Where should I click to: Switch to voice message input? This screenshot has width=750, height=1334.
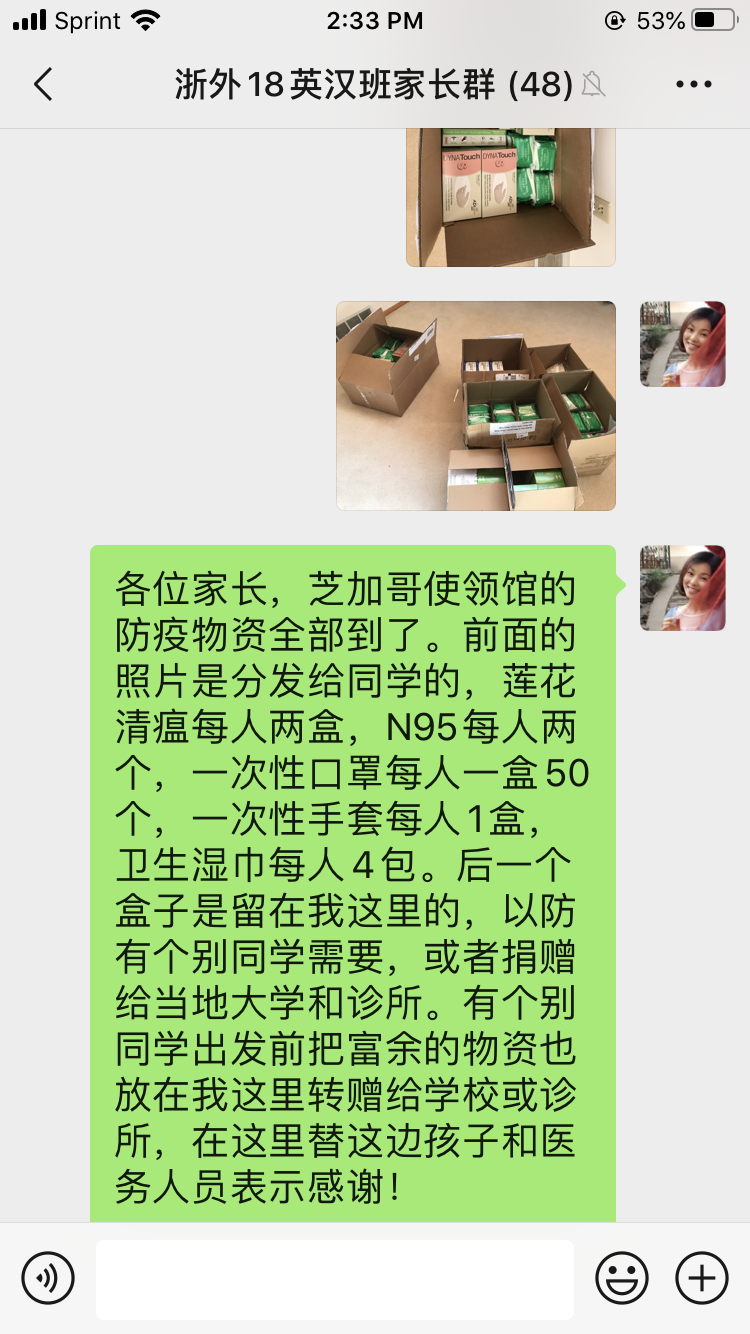coord(48,1278)
